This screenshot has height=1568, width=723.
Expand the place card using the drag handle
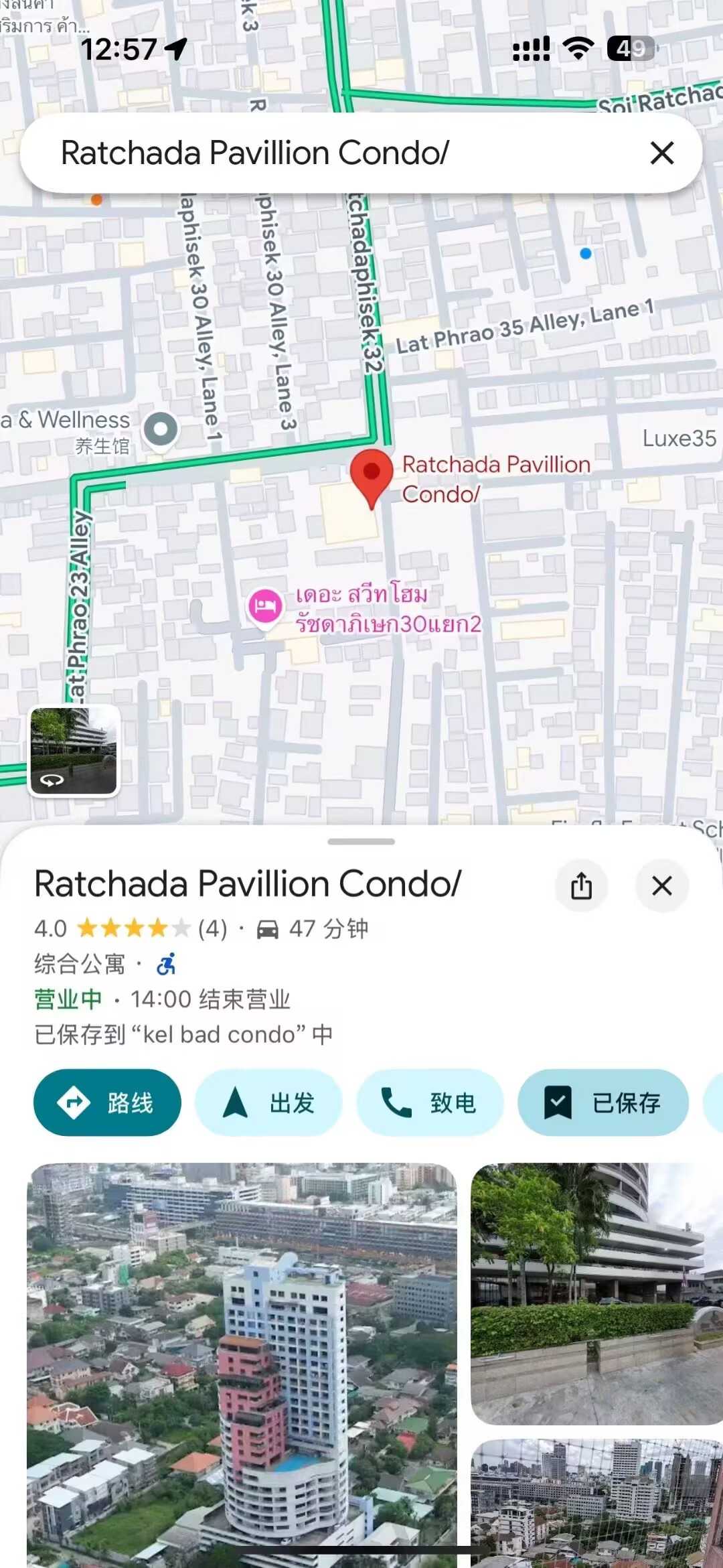click(x=361, y=841)
